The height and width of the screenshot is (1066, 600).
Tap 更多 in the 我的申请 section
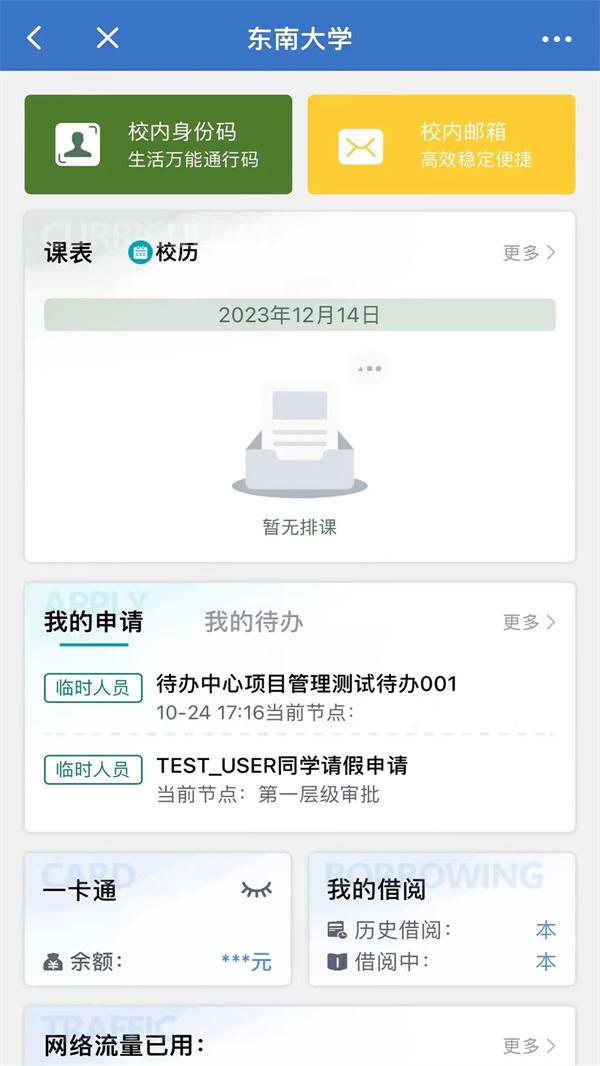pos(528,621)
